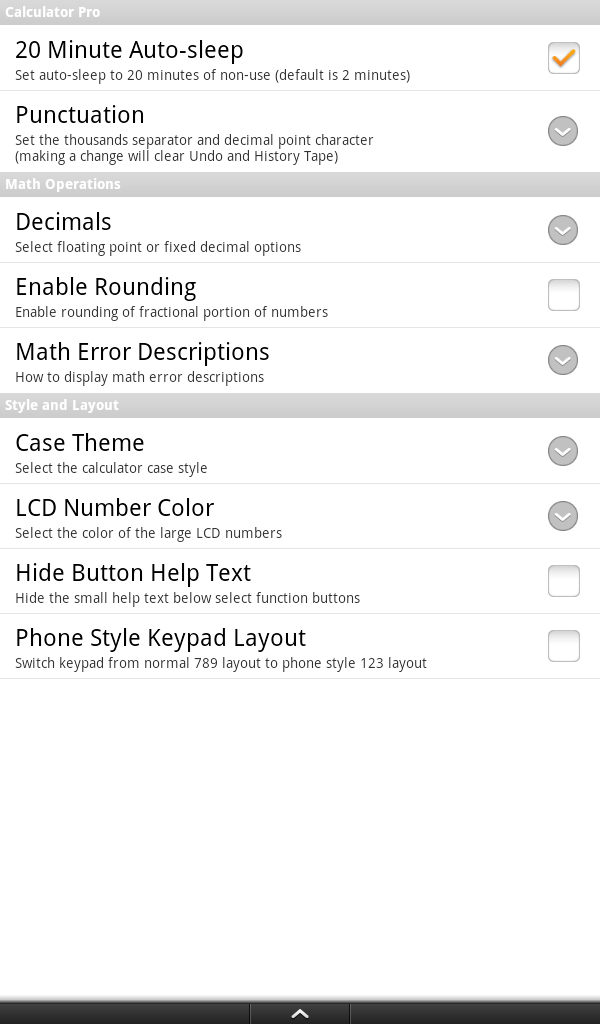Viewport: 600px width, 1024px height.
Task: Expand the Decimals options
Action: (x=563, y=230)
